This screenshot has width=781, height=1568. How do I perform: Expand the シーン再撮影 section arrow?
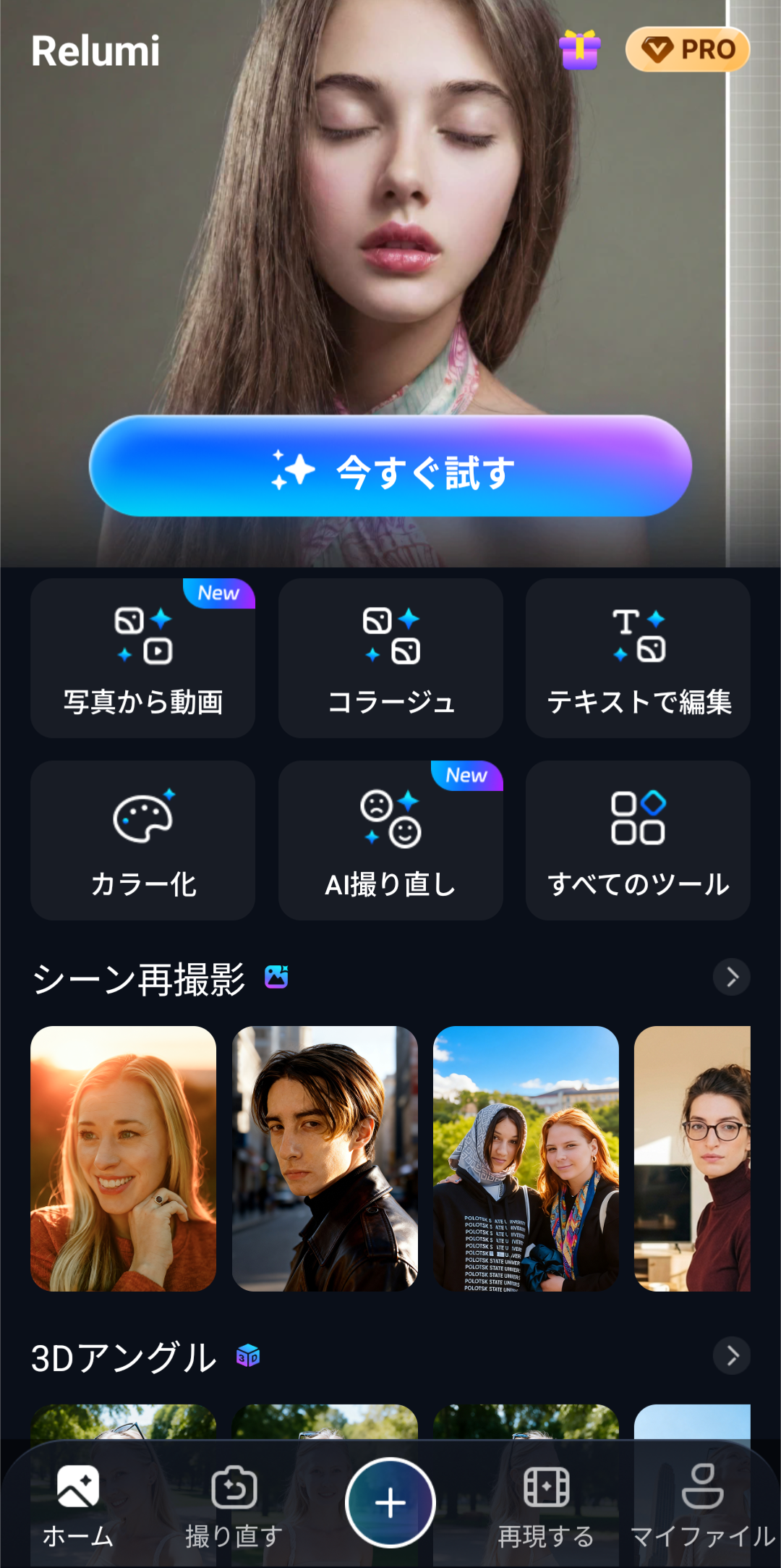pos(732,978)
